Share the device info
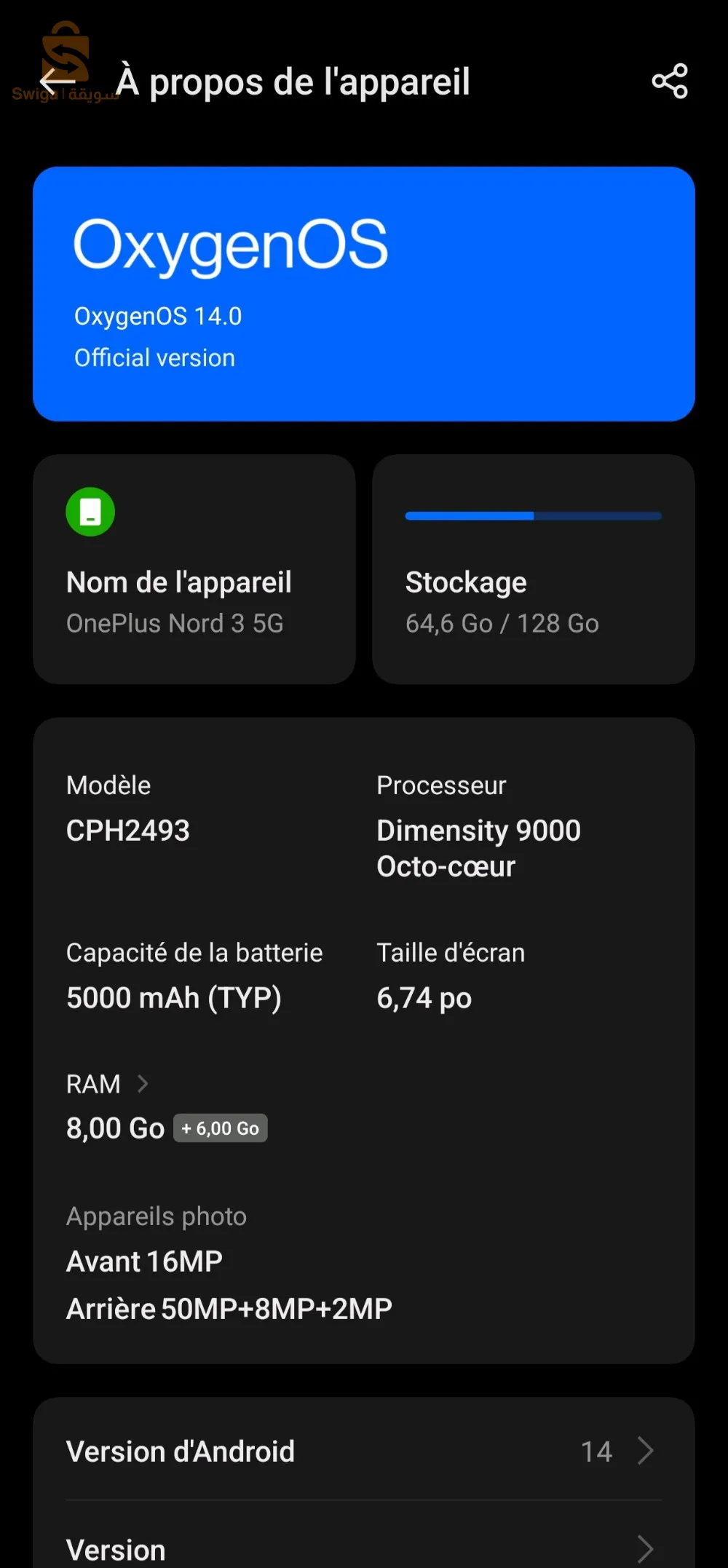This screenshot has height=1568, width=728. [670, 81]
